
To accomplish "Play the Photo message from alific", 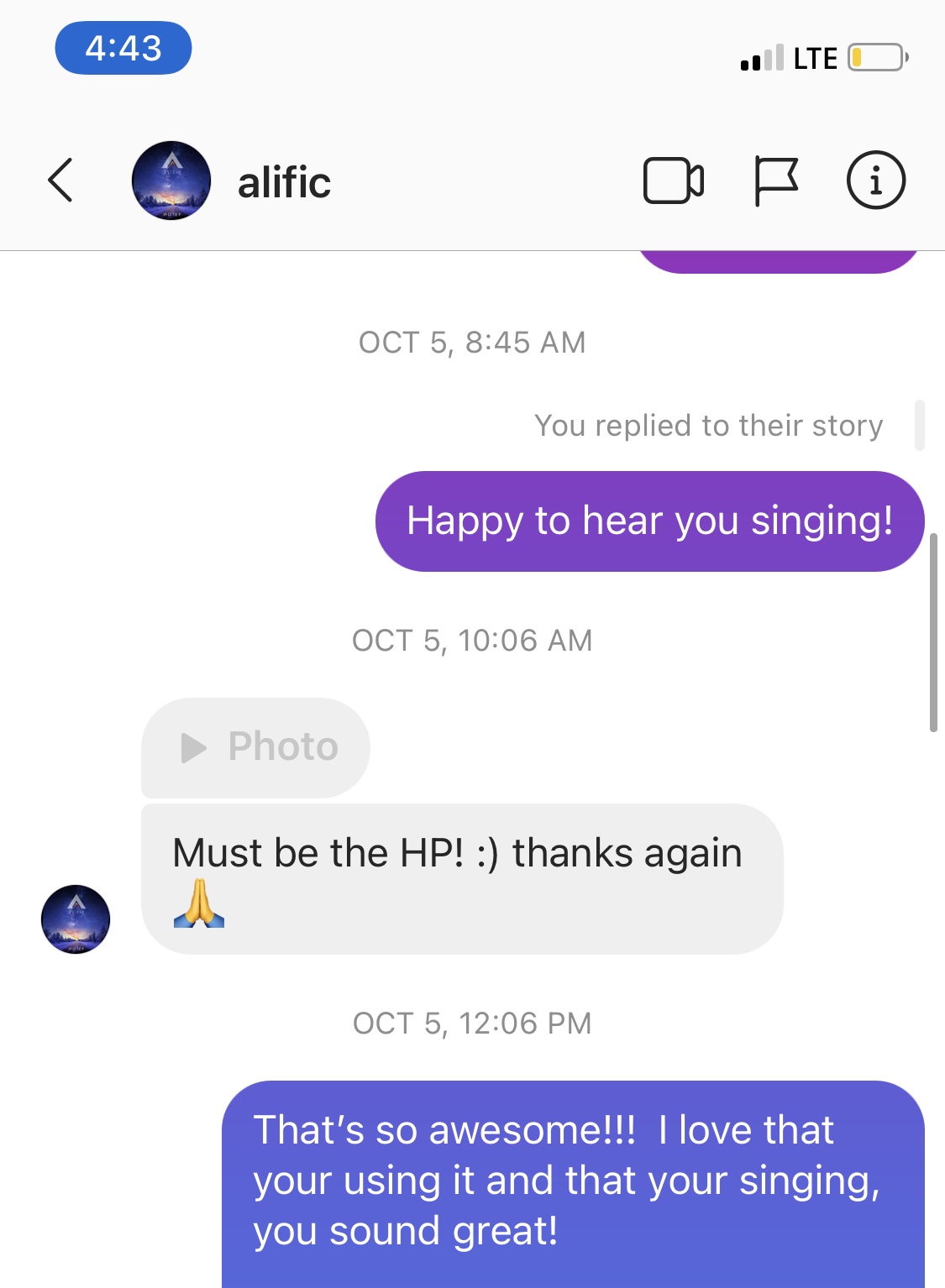I will 255,747.
